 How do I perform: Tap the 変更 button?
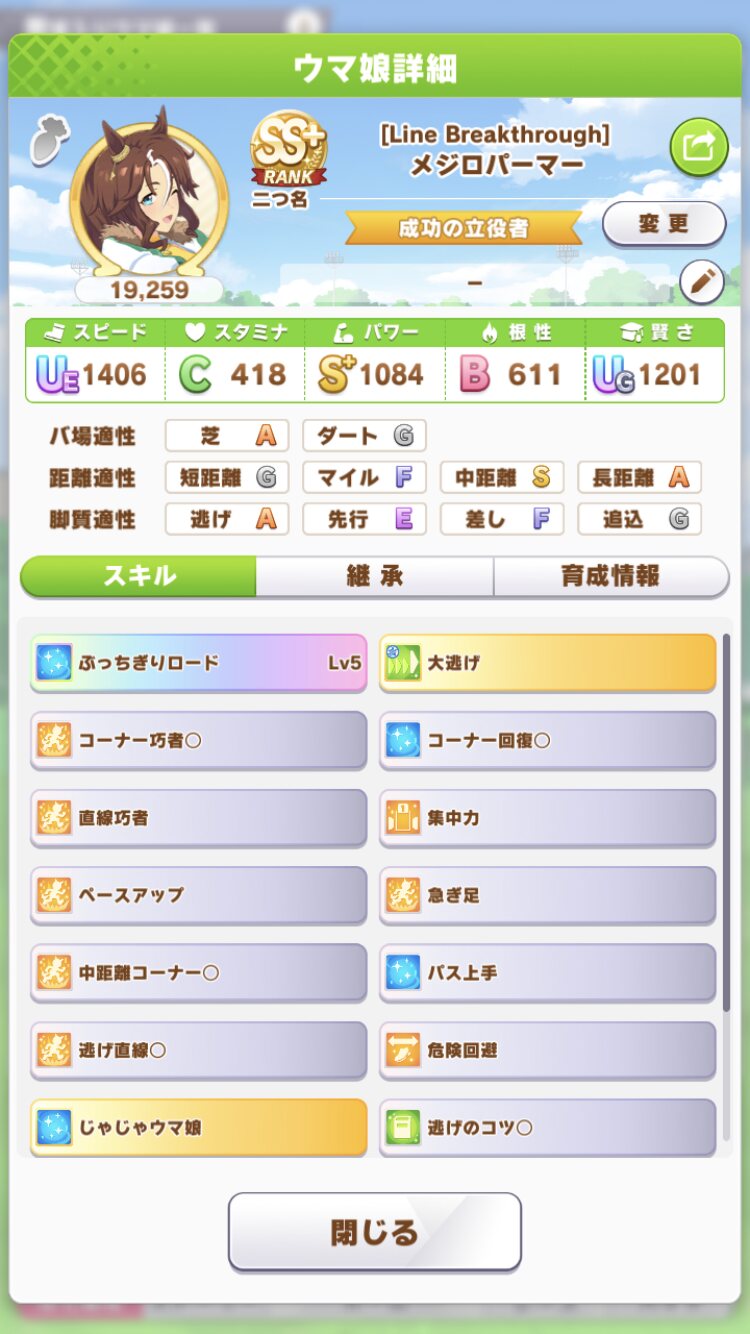[663, 224]
